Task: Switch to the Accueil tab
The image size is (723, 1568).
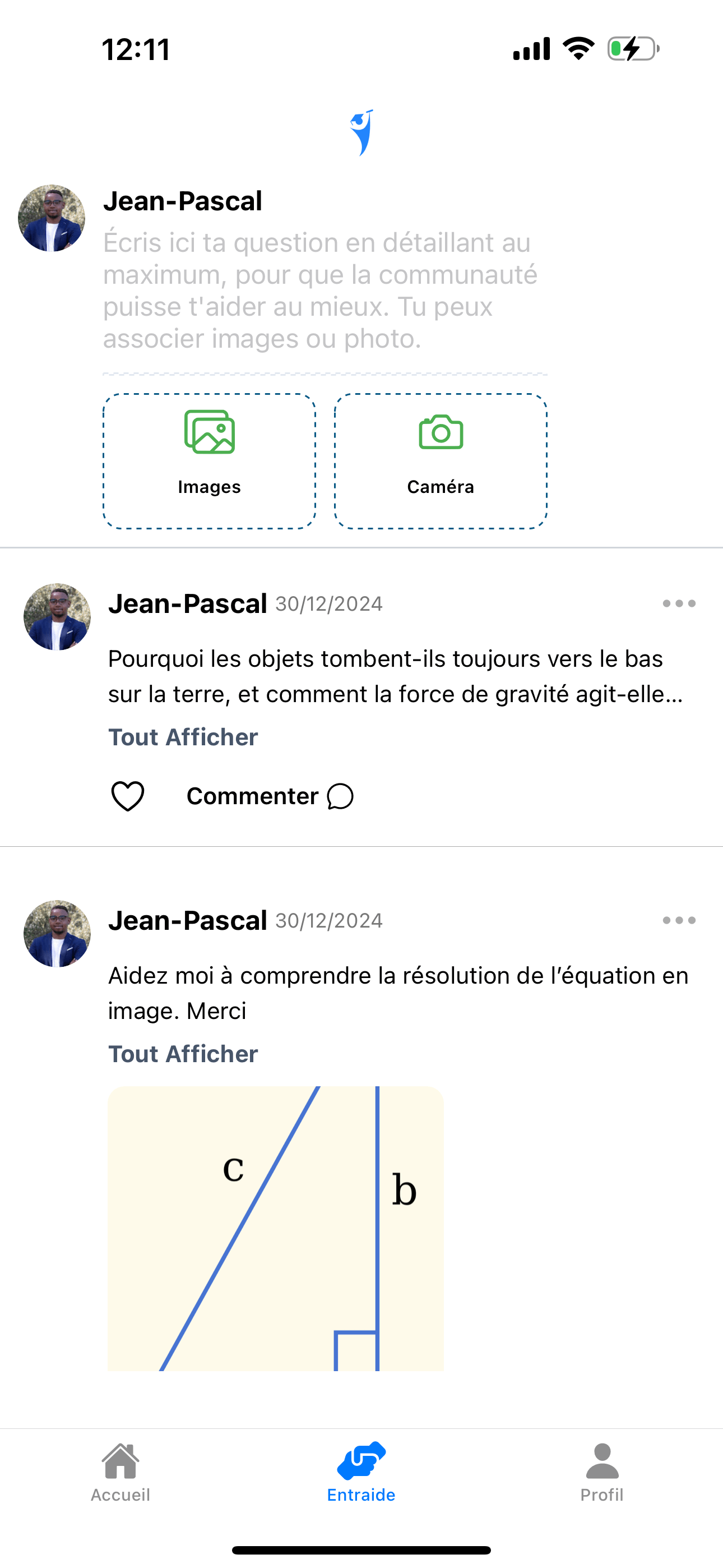Action: click(x=121, y=1473)
